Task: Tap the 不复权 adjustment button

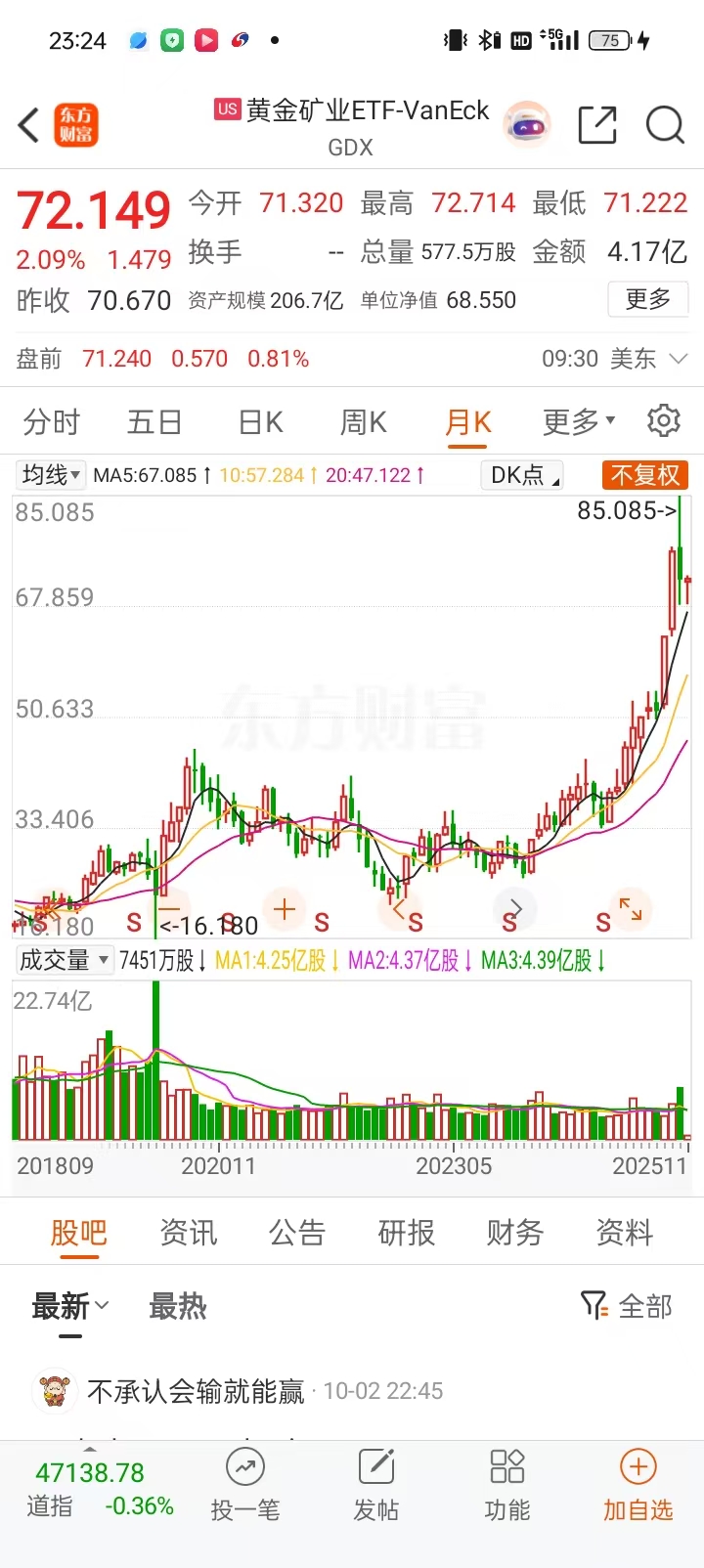Action: (644, 475)
